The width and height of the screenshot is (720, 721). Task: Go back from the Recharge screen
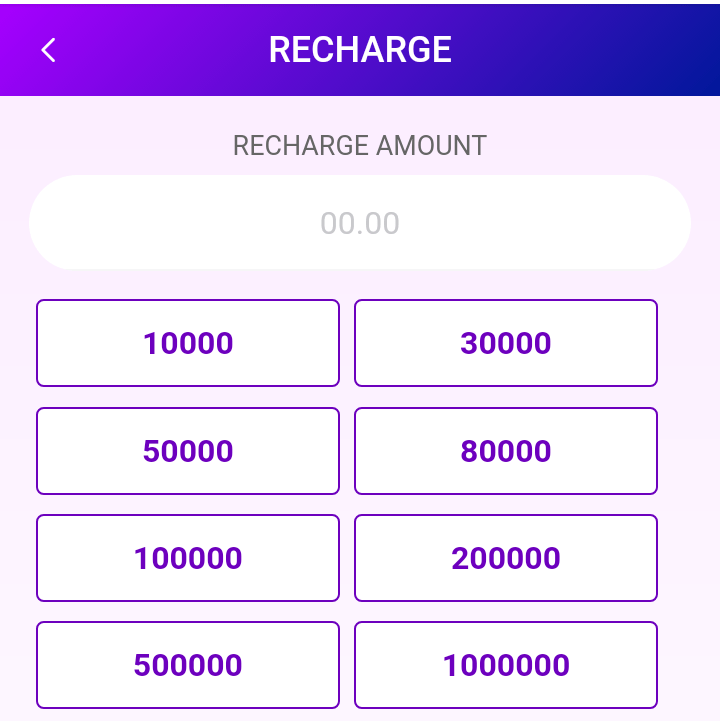[48, 50]
